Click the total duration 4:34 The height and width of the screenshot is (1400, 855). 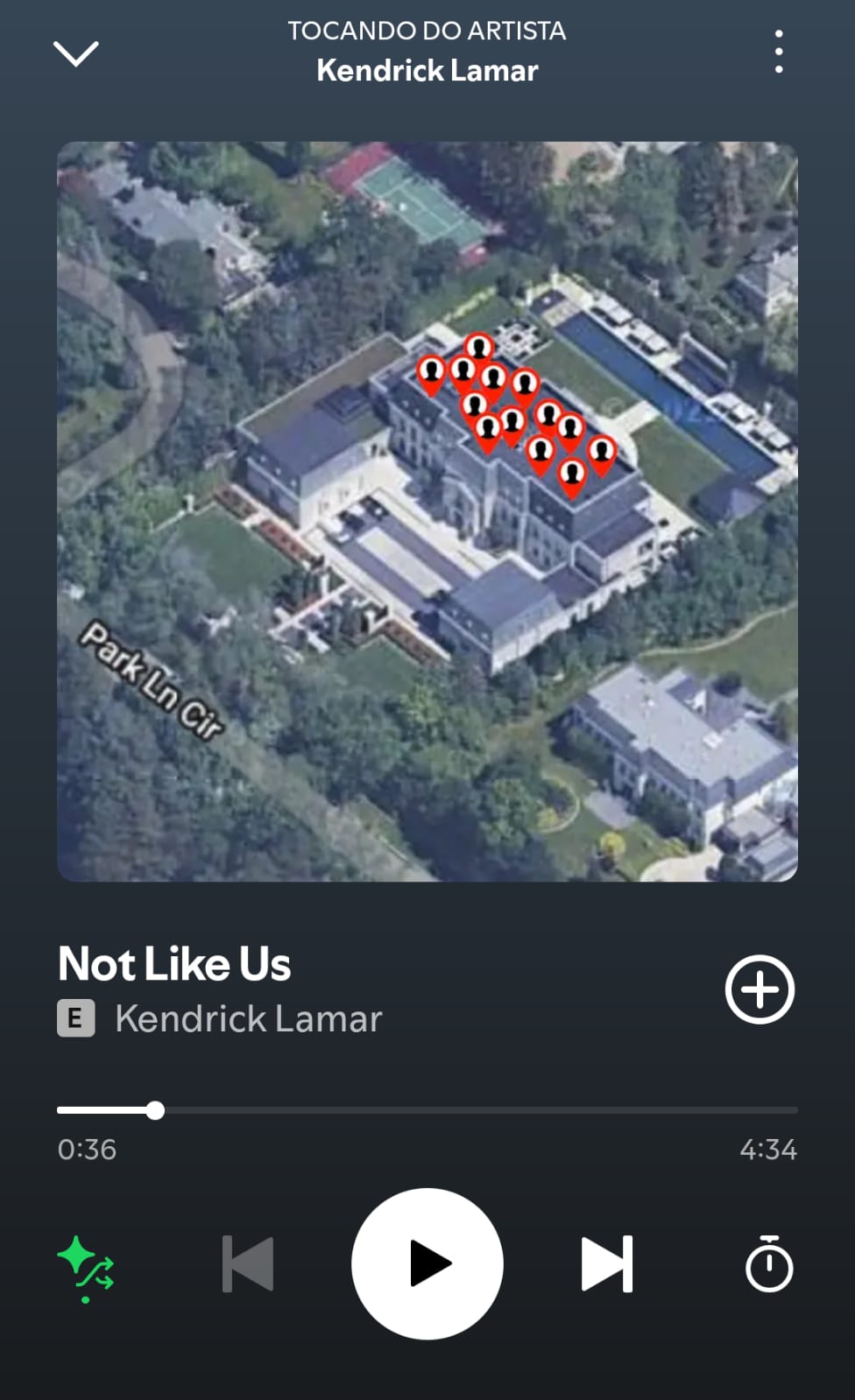(x=769, y=1150)
